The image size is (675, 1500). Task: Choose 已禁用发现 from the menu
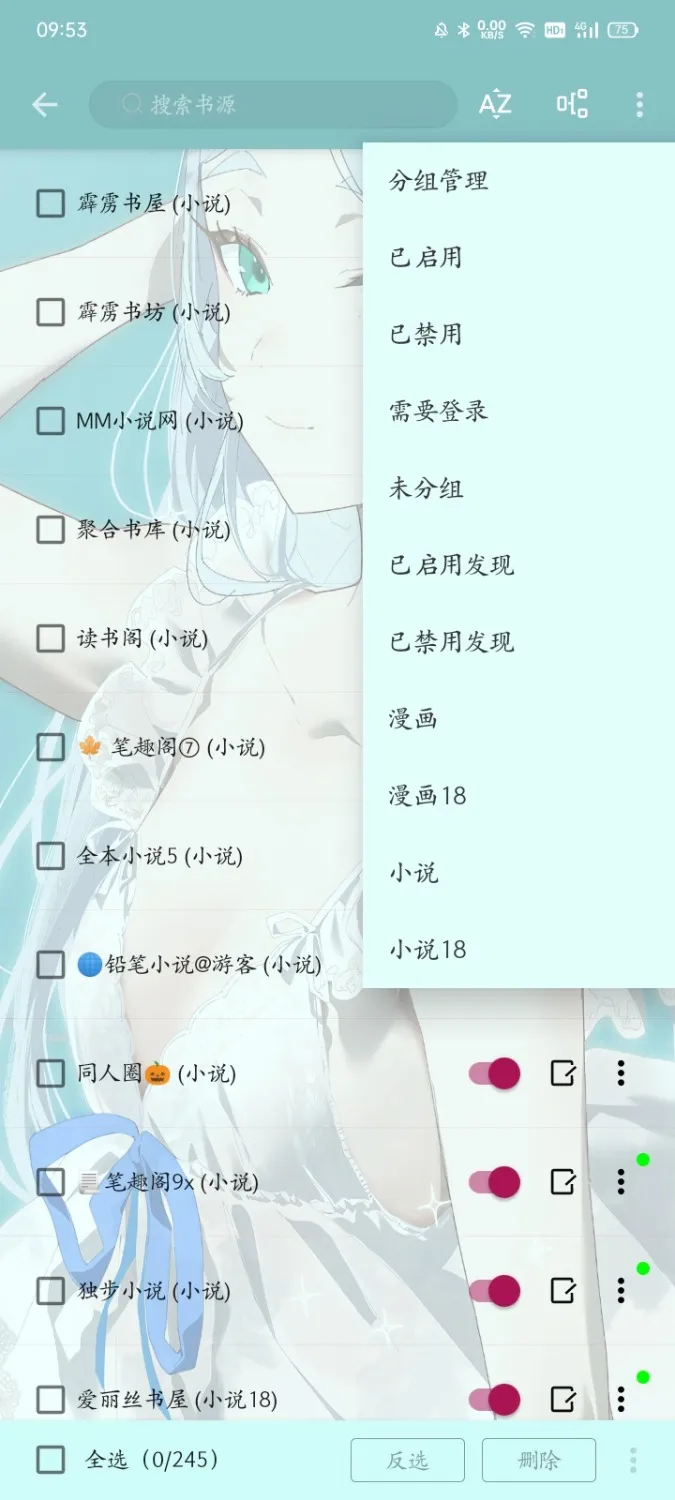451,642
